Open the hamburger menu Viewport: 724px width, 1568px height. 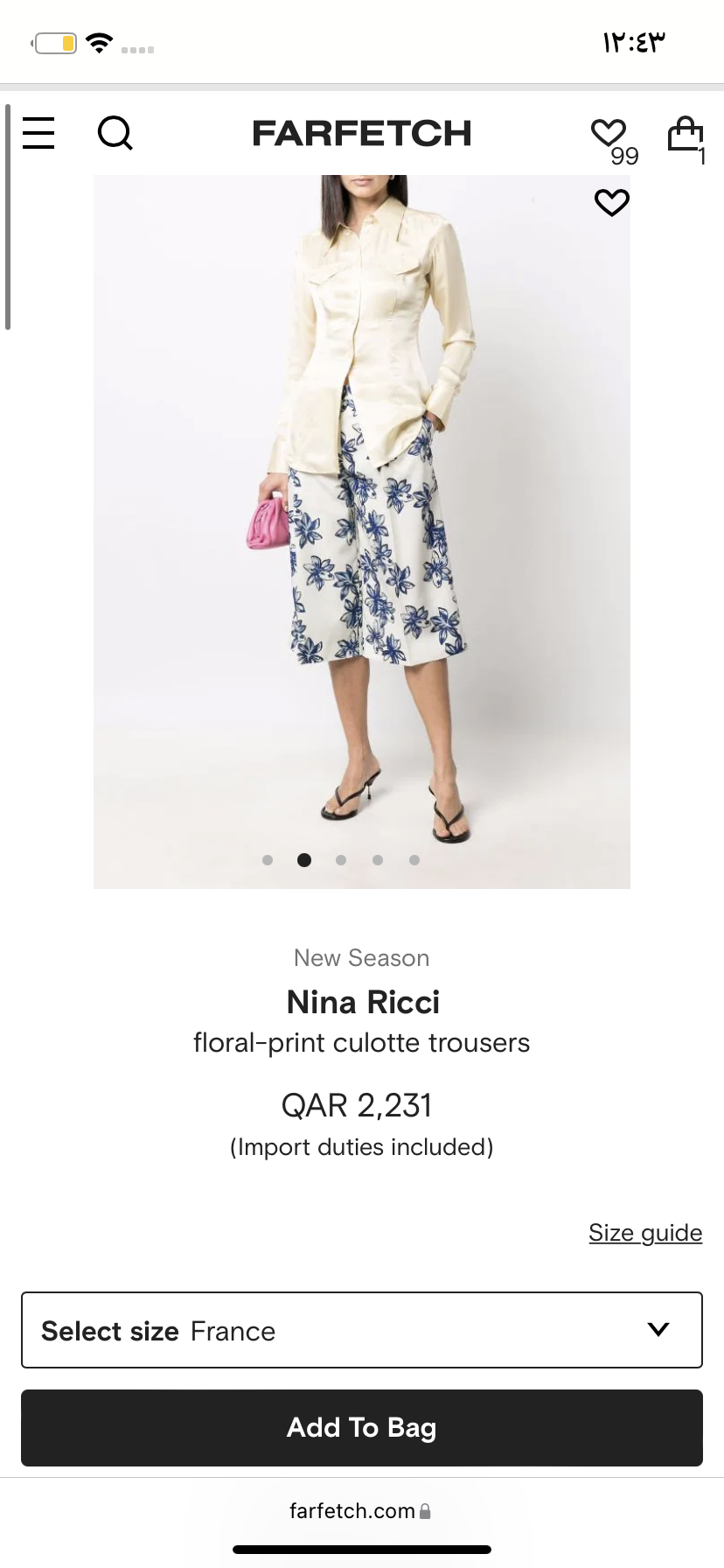pyautogui.click(x=38, y=133)
